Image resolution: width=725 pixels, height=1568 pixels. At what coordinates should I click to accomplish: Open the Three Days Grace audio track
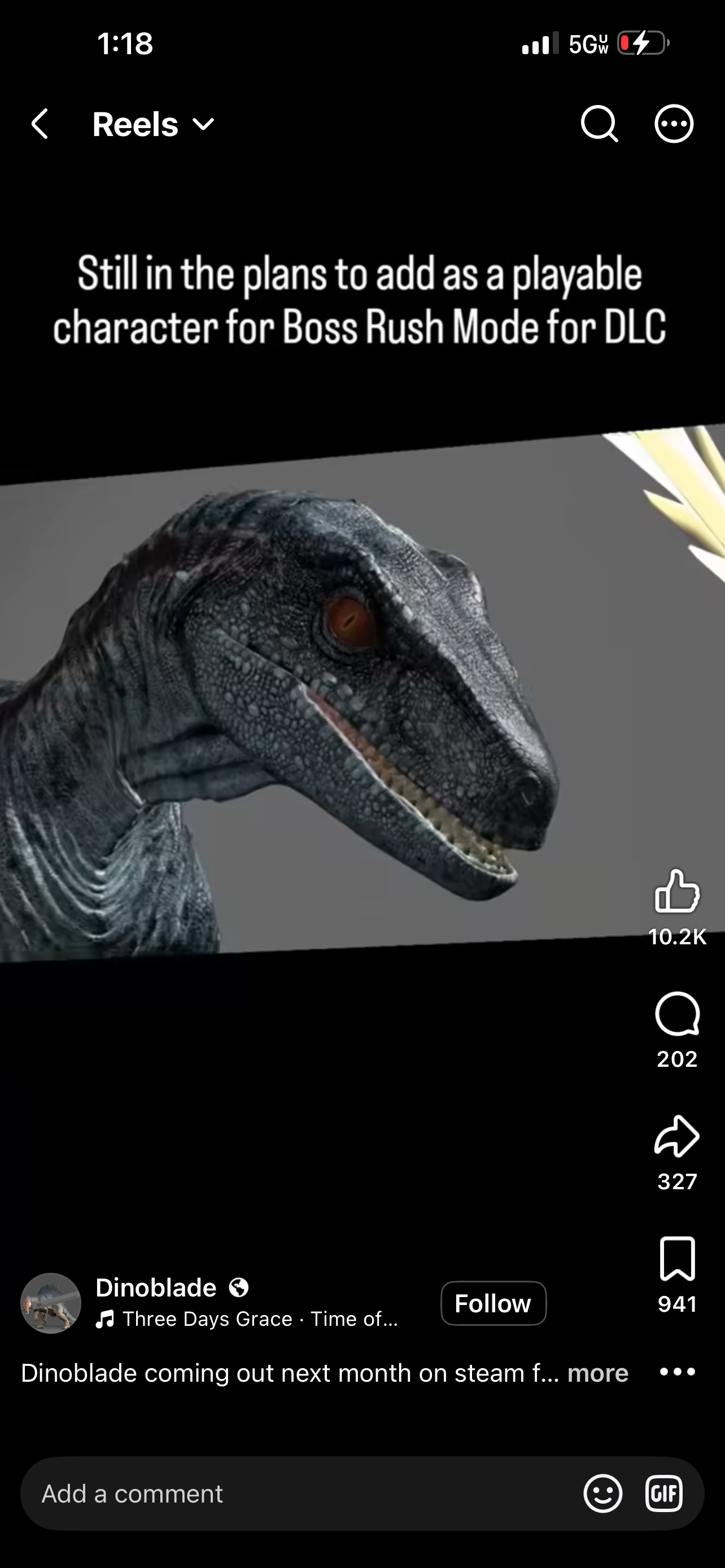pyautogui.click(x=248, y=1319)
